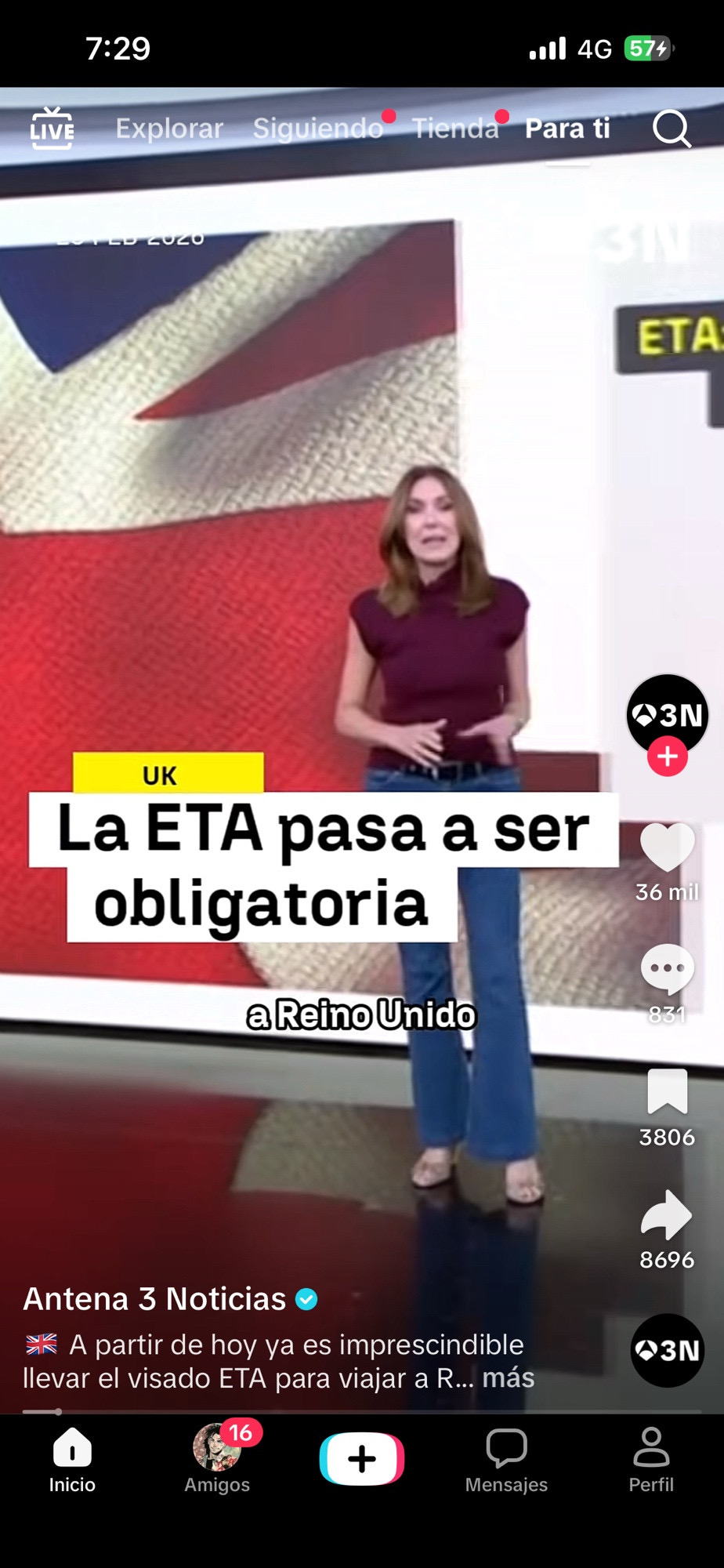
Task: Like this video with the heart
Action: click(667, 848)
